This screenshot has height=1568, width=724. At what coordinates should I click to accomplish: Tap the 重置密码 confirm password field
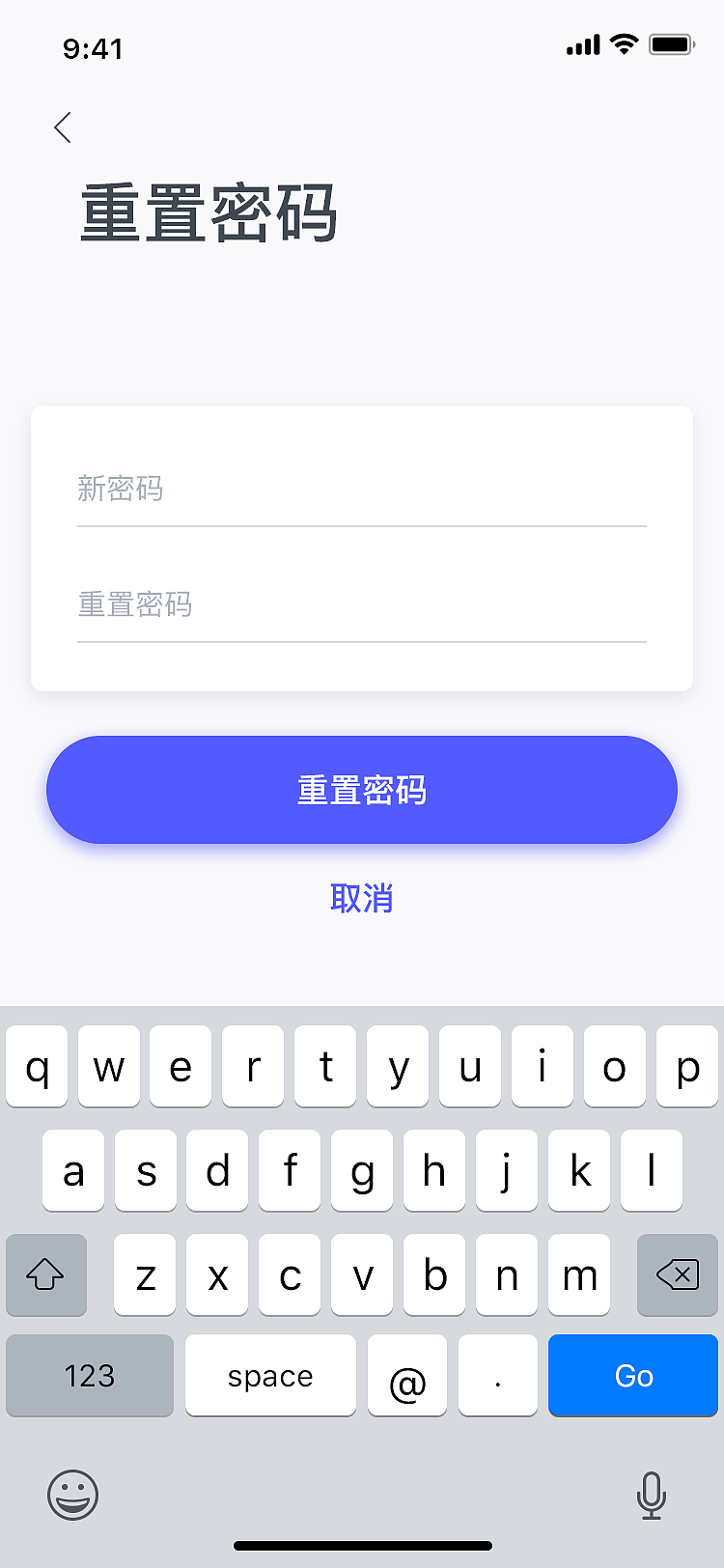point(362,604)
